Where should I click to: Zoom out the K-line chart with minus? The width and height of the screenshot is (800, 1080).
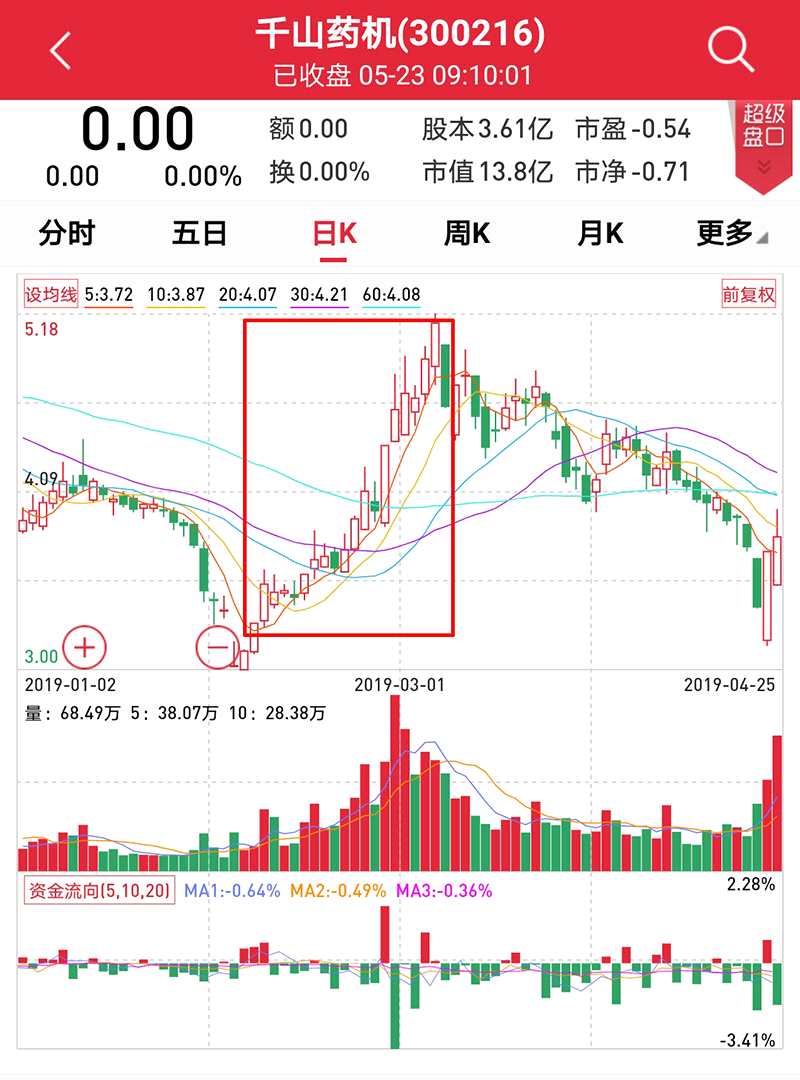coord(217,647)
